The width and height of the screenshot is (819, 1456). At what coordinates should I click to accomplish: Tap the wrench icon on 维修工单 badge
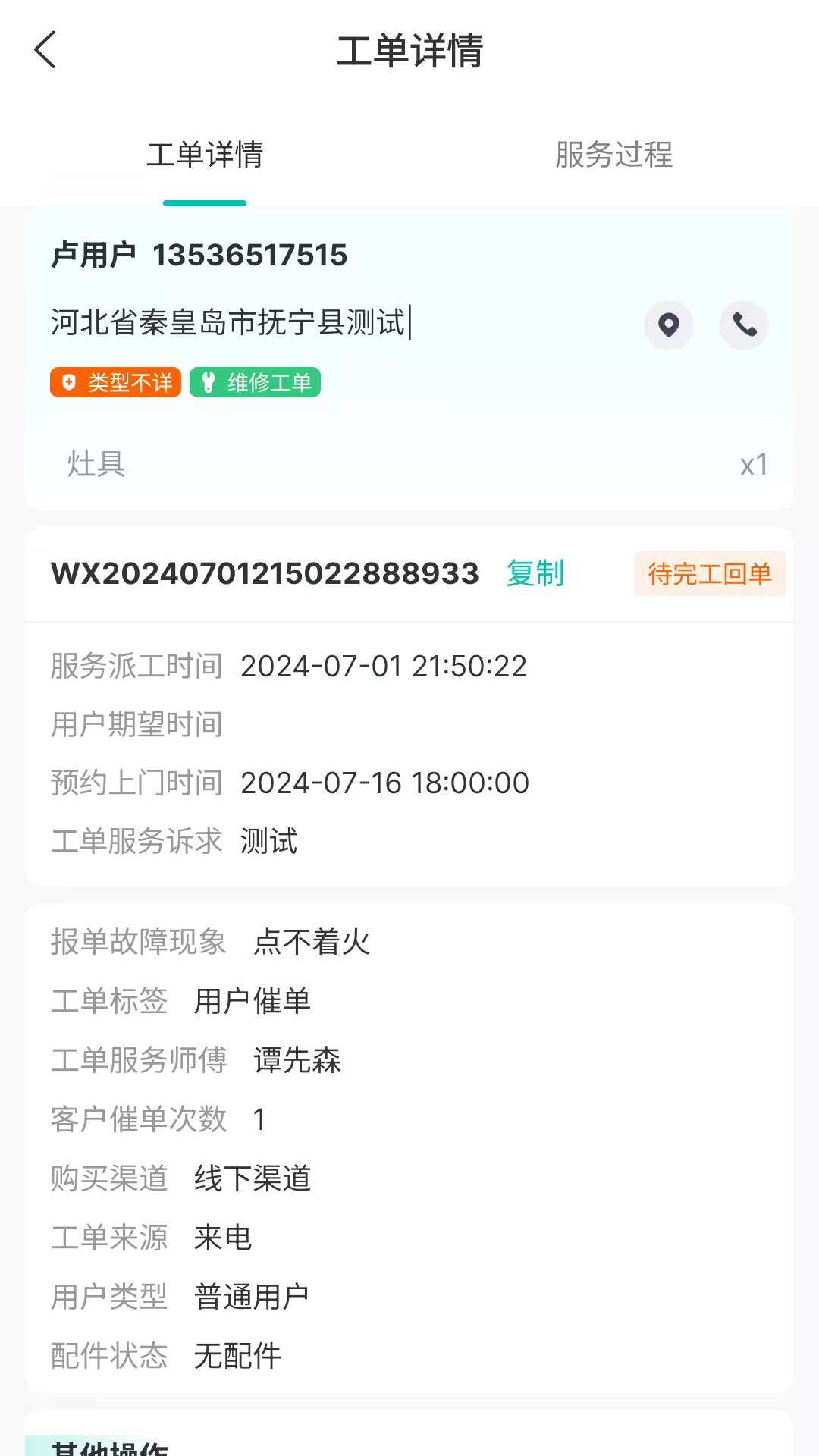point(209,383)
